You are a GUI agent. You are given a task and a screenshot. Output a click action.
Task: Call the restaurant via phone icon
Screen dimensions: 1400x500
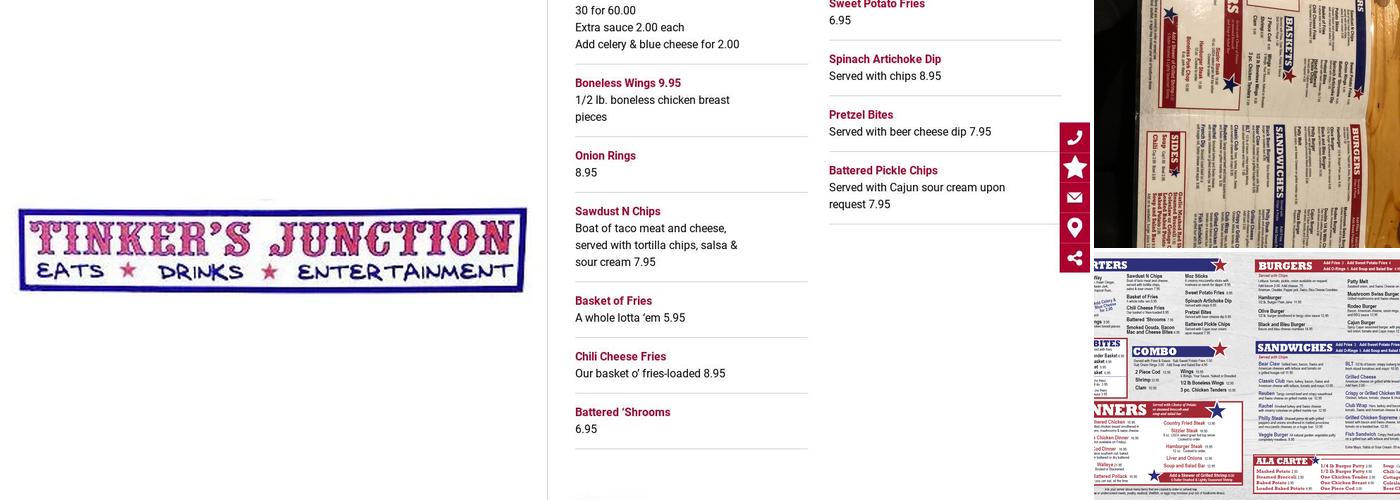[1075, 138]
